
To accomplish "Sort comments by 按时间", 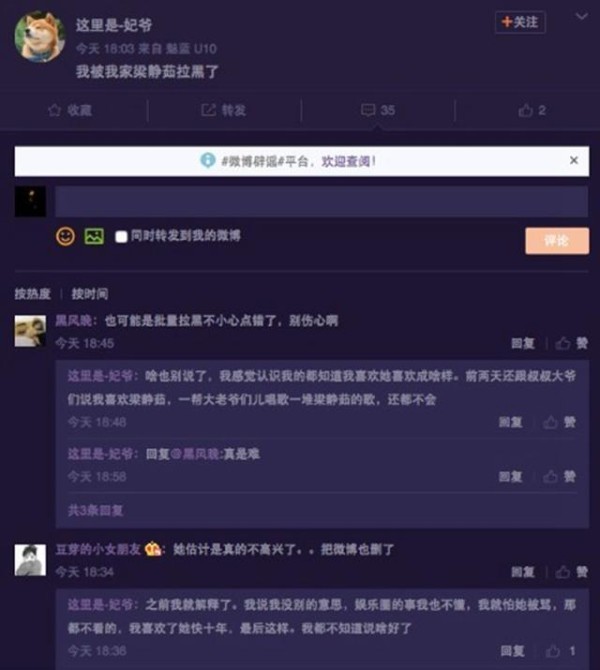I will (89, 294).
